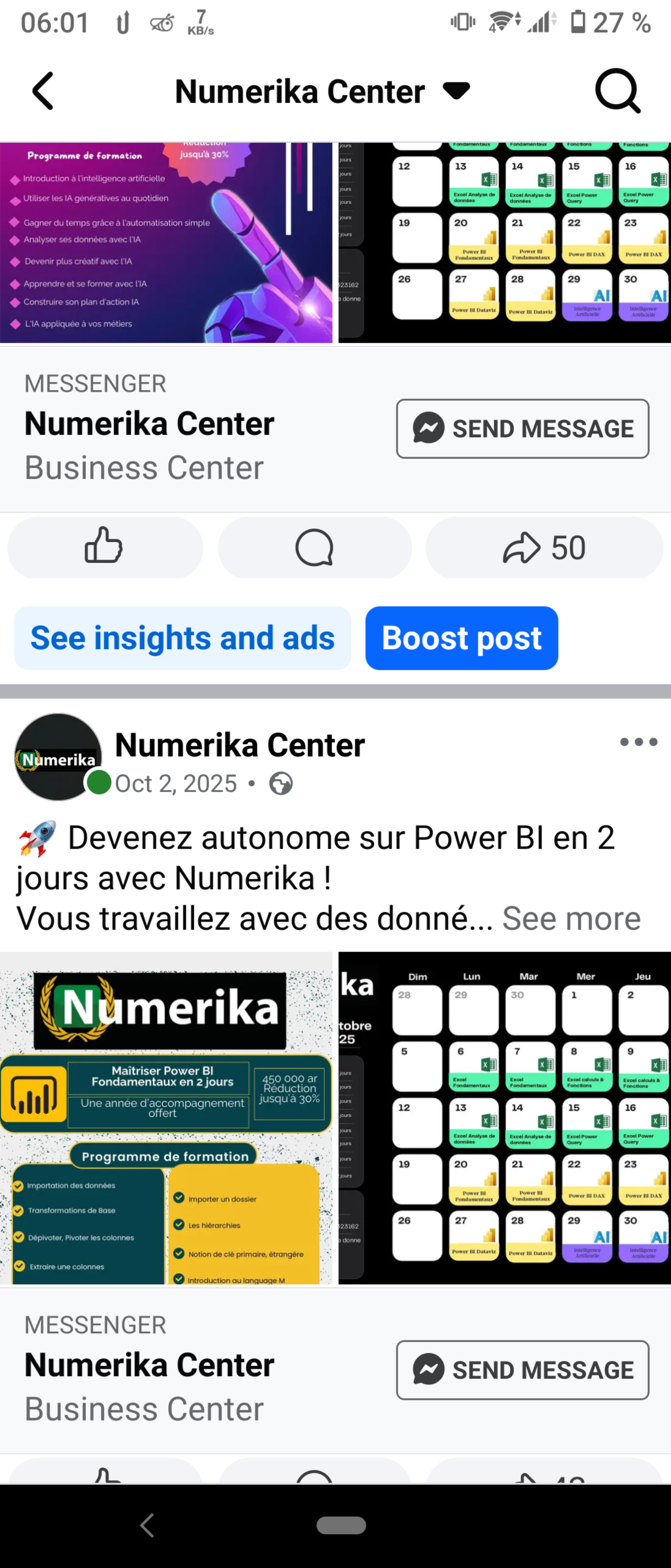Image resolution: width=671 pixels, height=1568 pixels.
Task: Open the Numerika Center name on the Oct 2 post
Action: pyautogui.click(x=240, y=744)
